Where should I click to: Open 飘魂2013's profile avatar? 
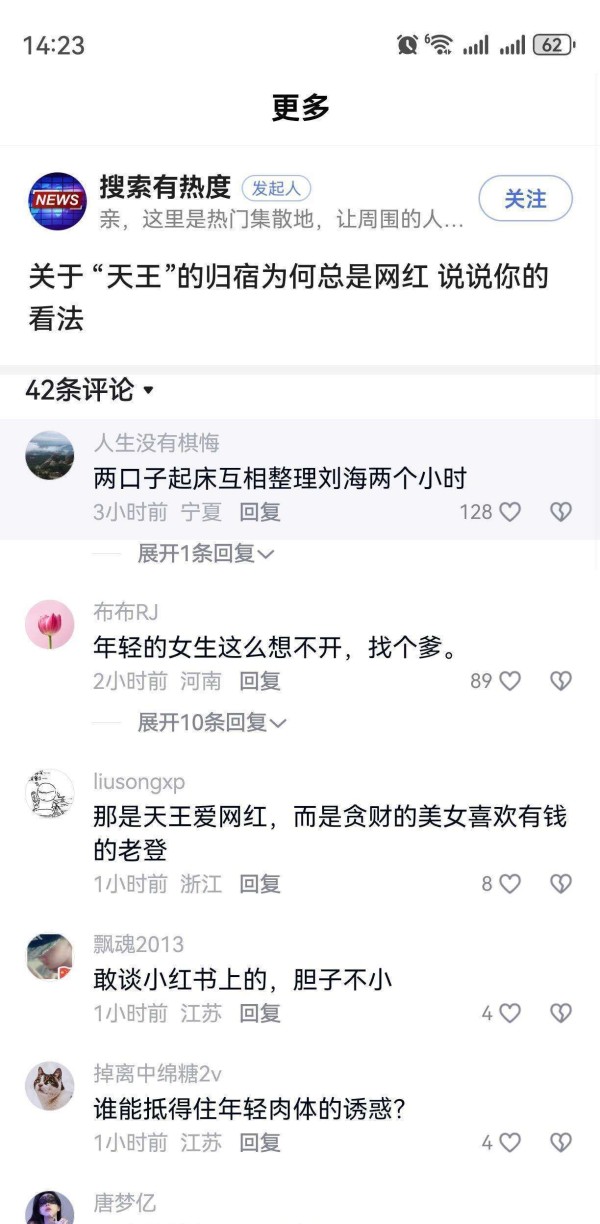pyautogui.click(x=49, y=957)
